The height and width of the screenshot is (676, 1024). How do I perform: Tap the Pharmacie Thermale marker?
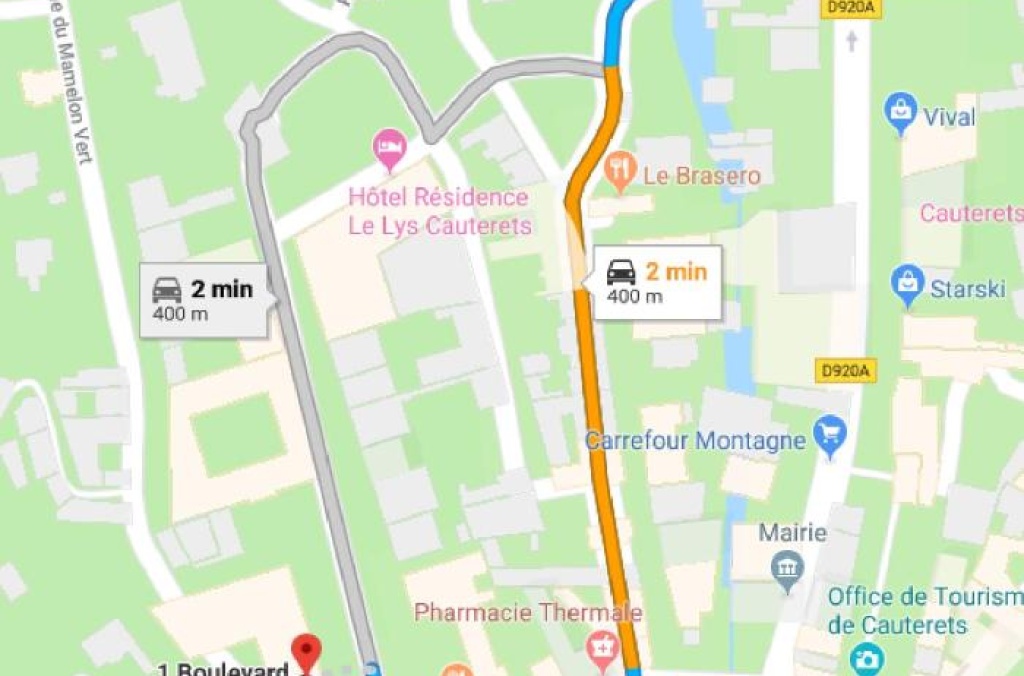[x=602, y=646]
